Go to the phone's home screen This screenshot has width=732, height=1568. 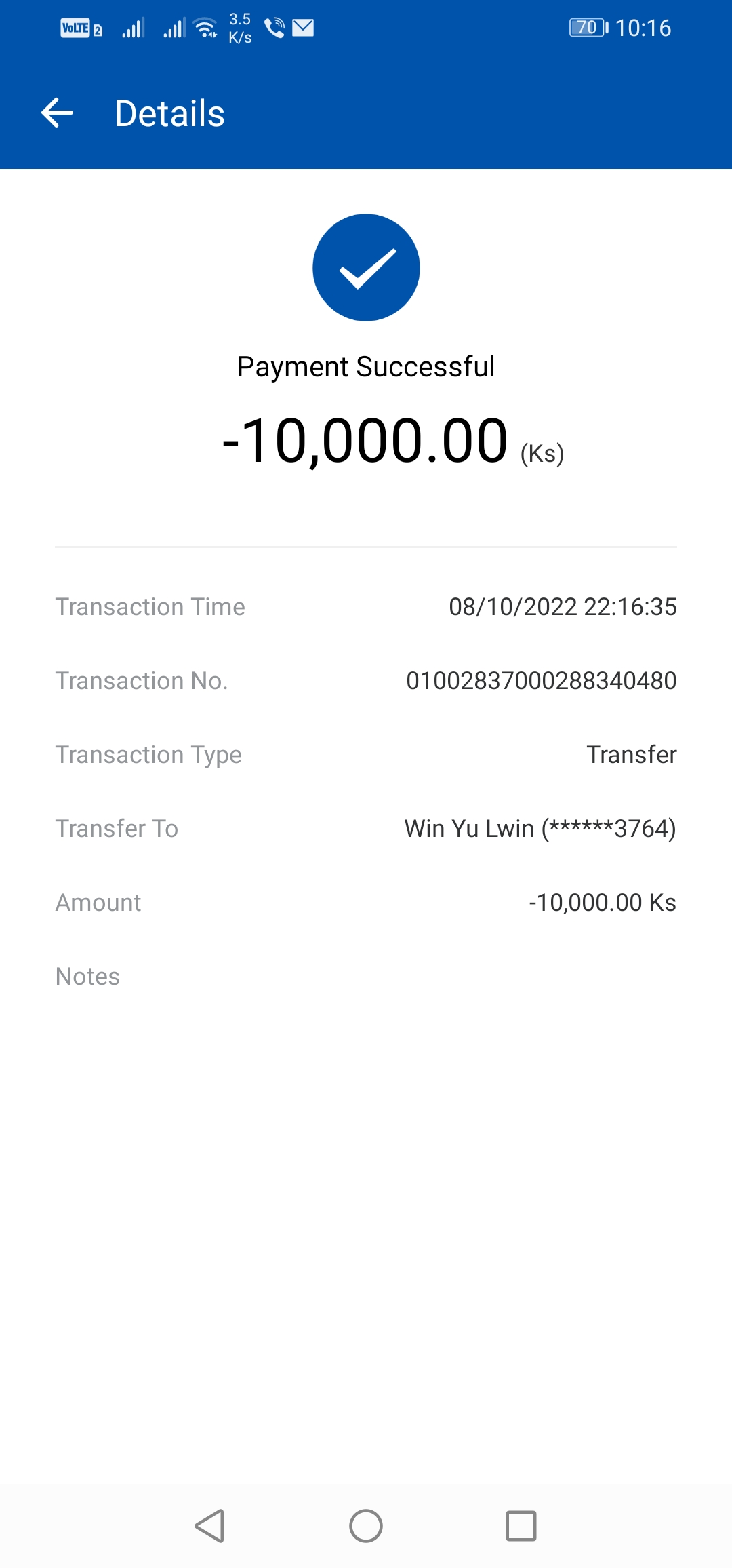pos(366,1526)
